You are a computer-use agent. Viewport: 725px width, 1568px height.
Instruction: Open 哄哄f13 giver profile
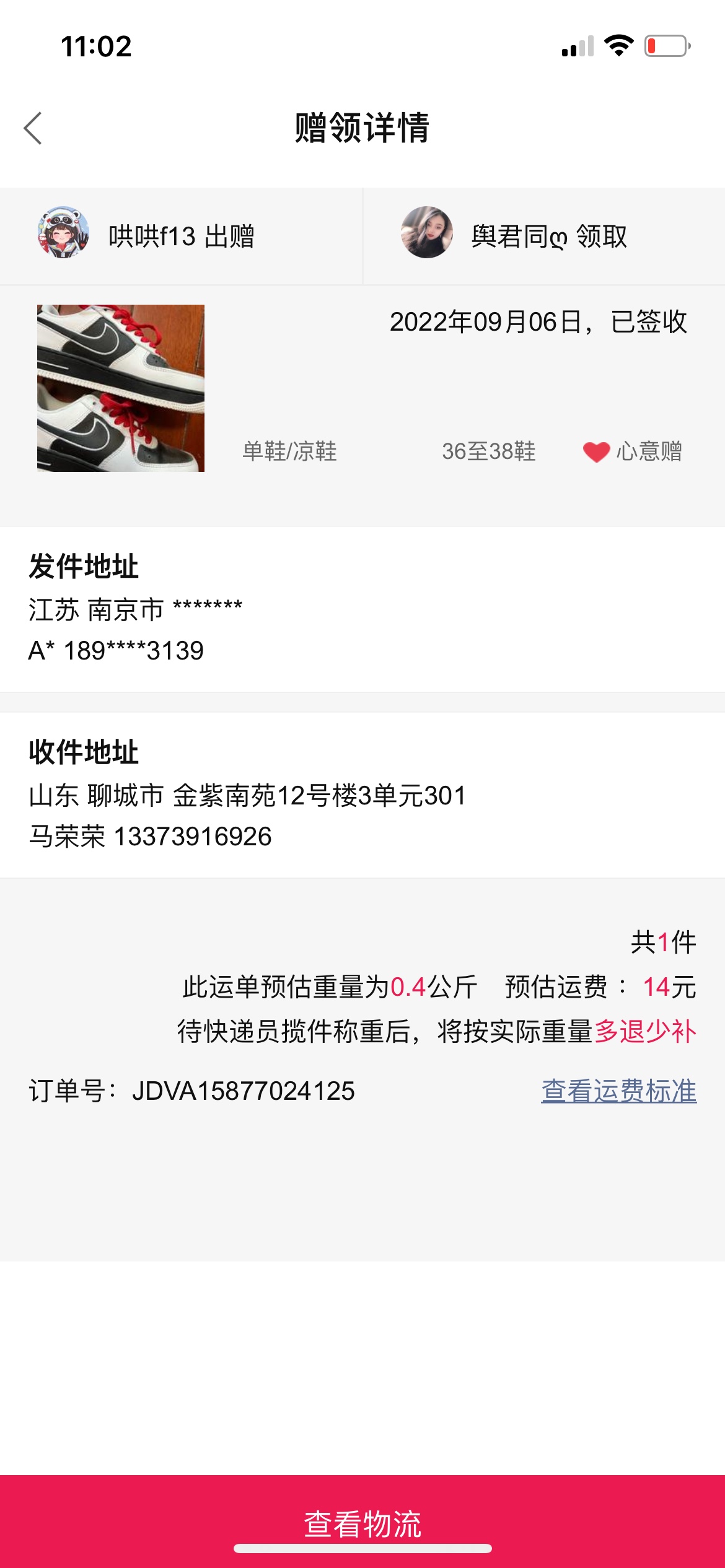tap(63, 233)
